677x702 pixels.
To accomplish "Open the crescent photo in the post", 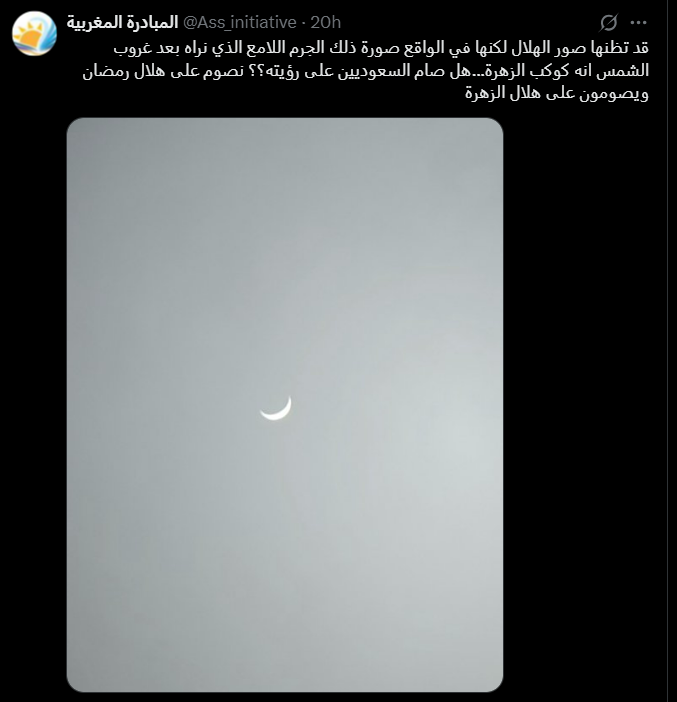I will [x=285, y=404].
